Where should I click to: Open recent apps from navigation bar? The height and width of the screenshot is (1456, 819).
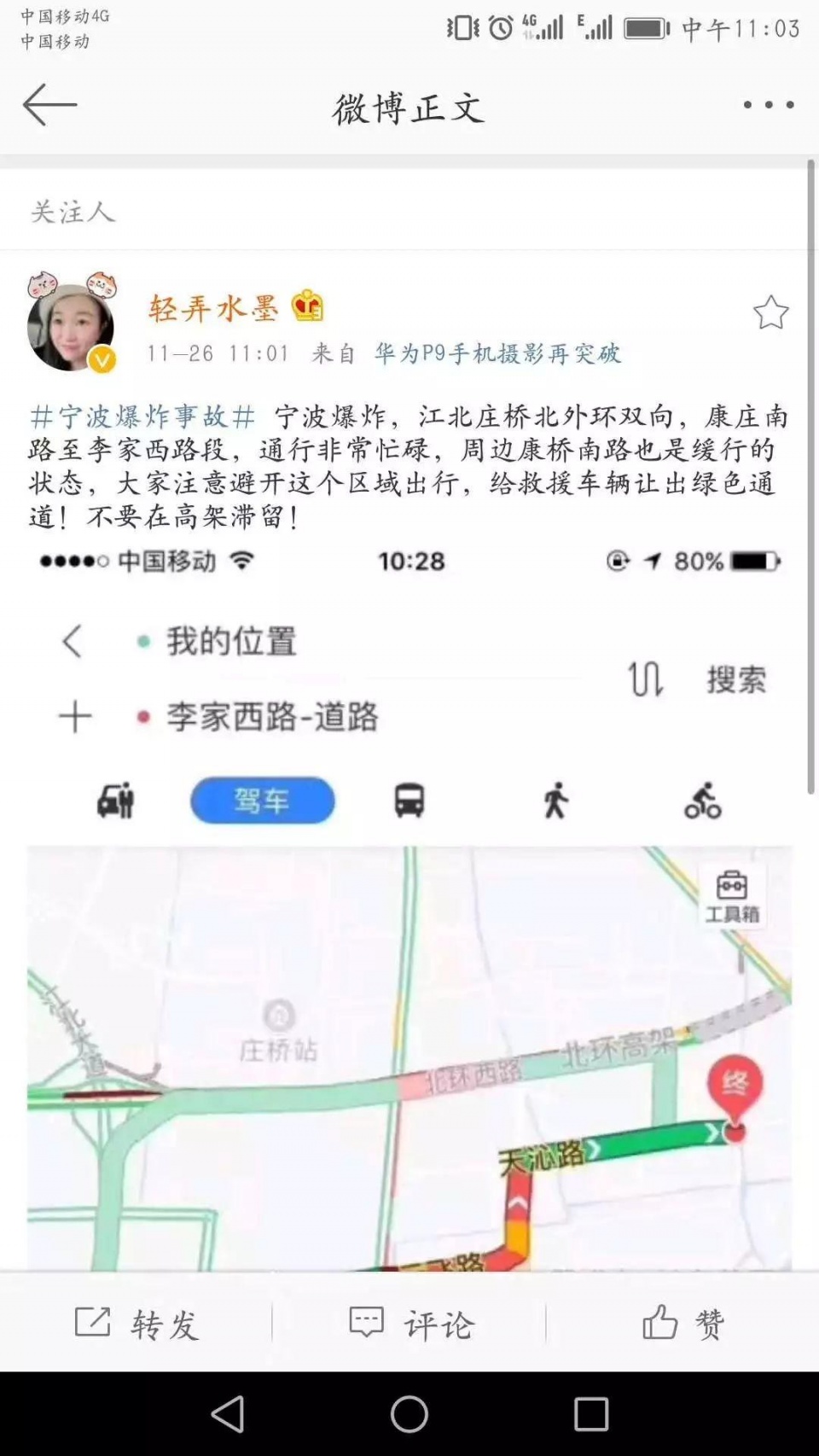pyautogui.click(x=590, y=1414)
